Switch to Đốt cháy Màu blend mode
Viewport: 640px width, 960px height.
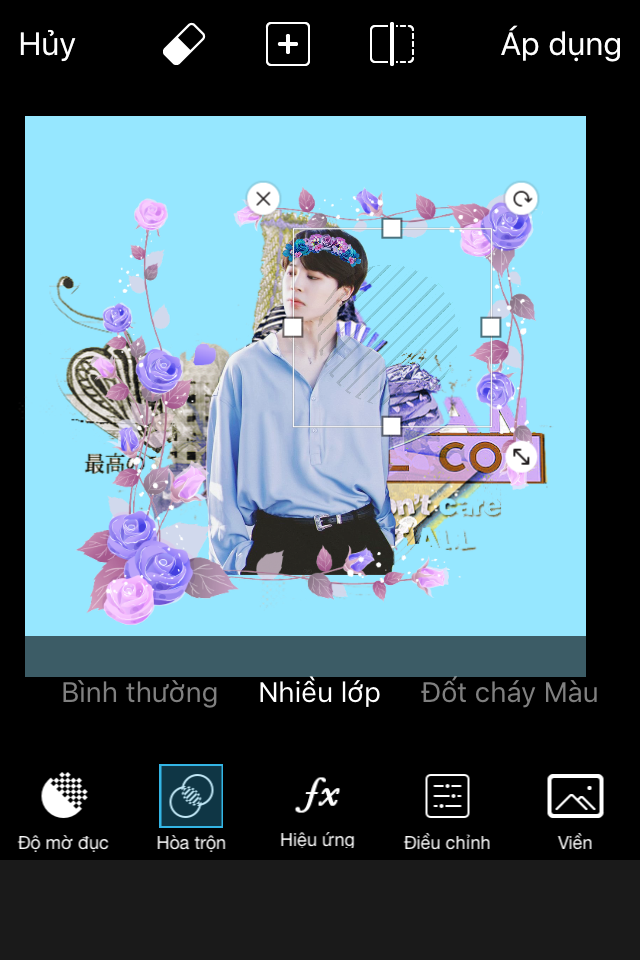510,693
